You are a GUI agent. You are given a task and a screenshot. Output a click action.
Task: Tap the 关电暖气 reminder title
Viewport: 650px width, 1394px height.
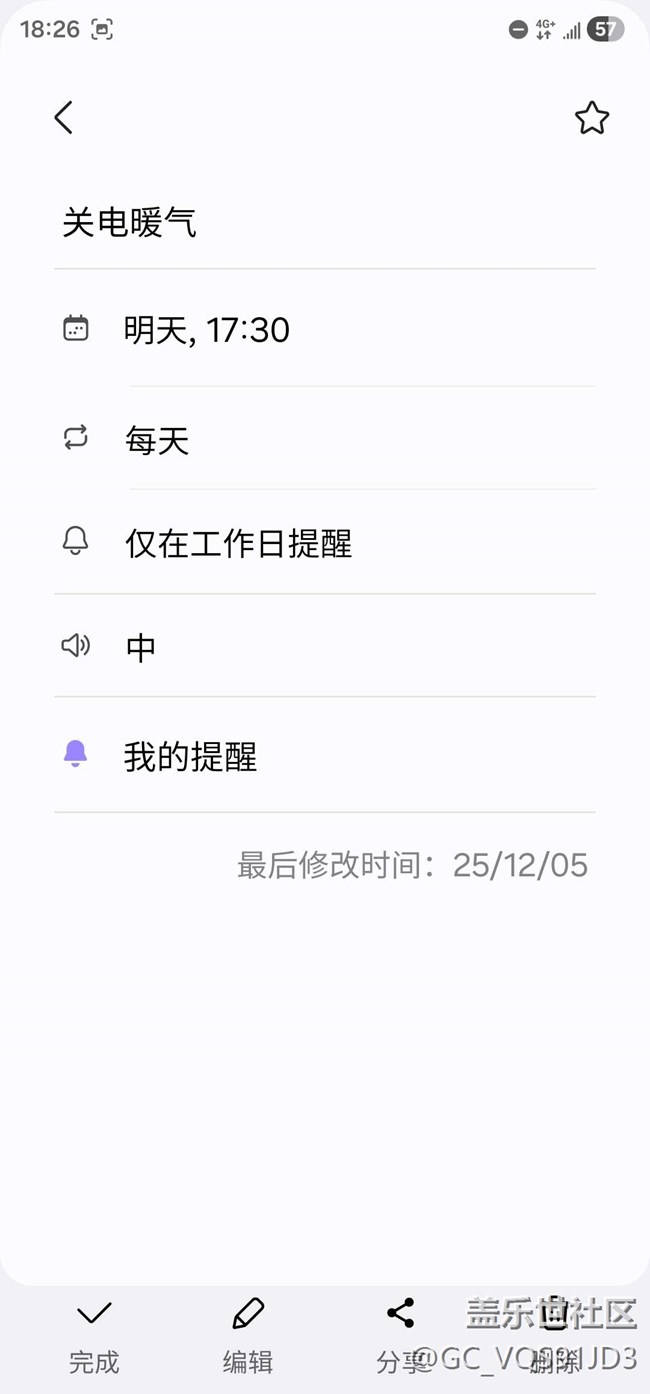(x=130, y=222)
